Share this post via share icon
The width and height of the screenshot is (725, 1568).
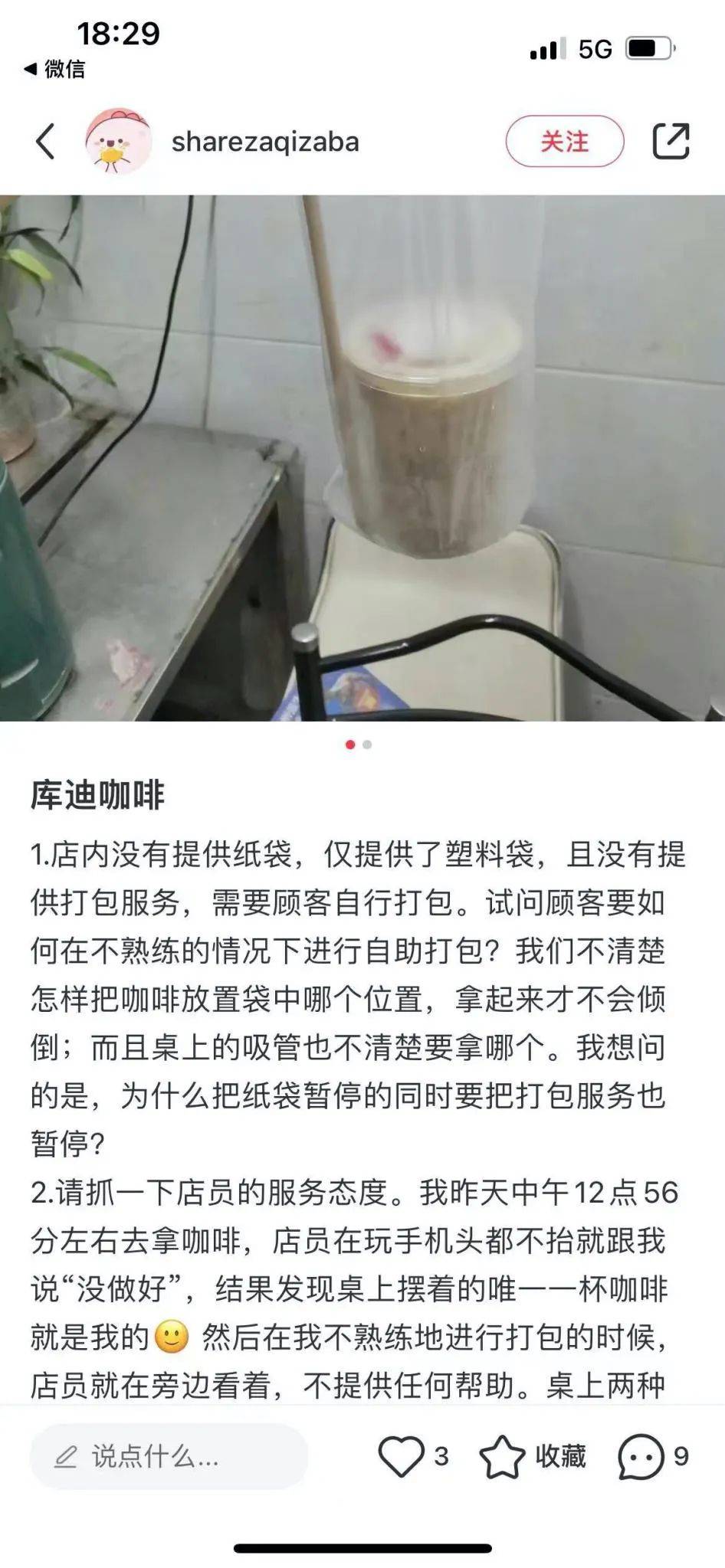[671, 142]
